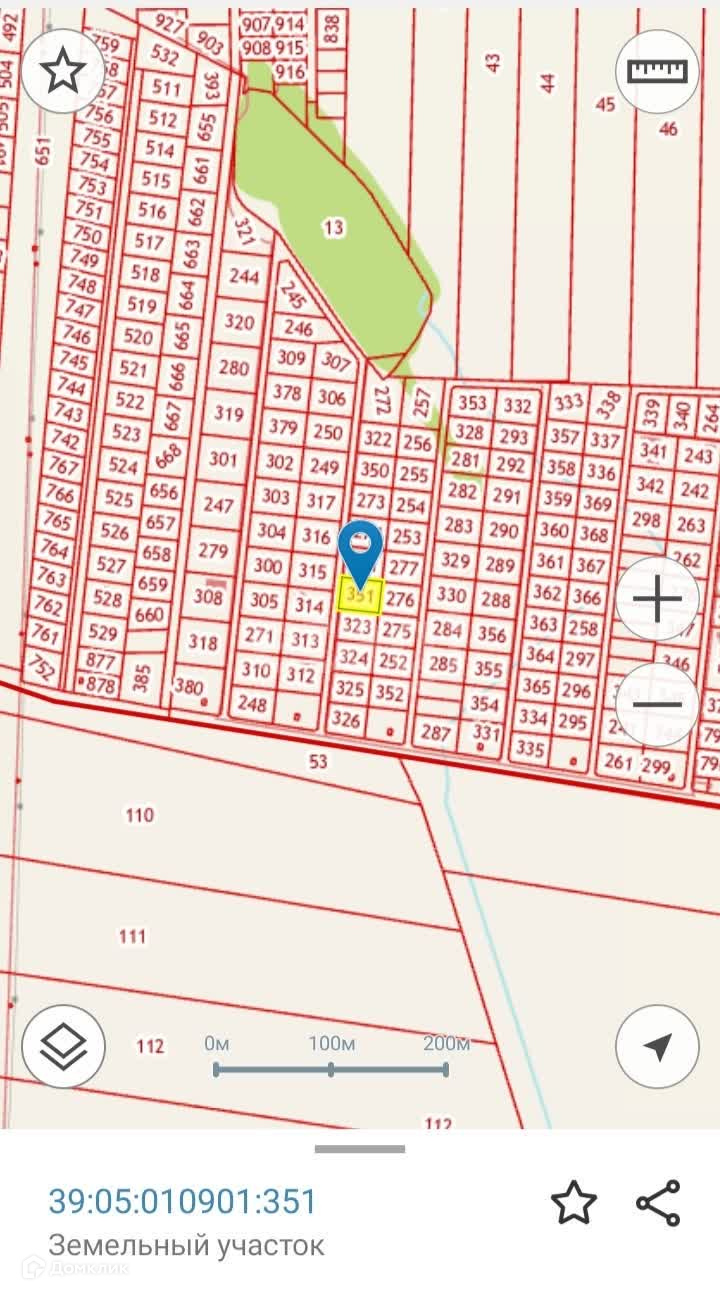Screen dimensions: 720x1294
Task: Add parcel 39:05:010901:351 to favorites
Action: tap(574, 1202)
